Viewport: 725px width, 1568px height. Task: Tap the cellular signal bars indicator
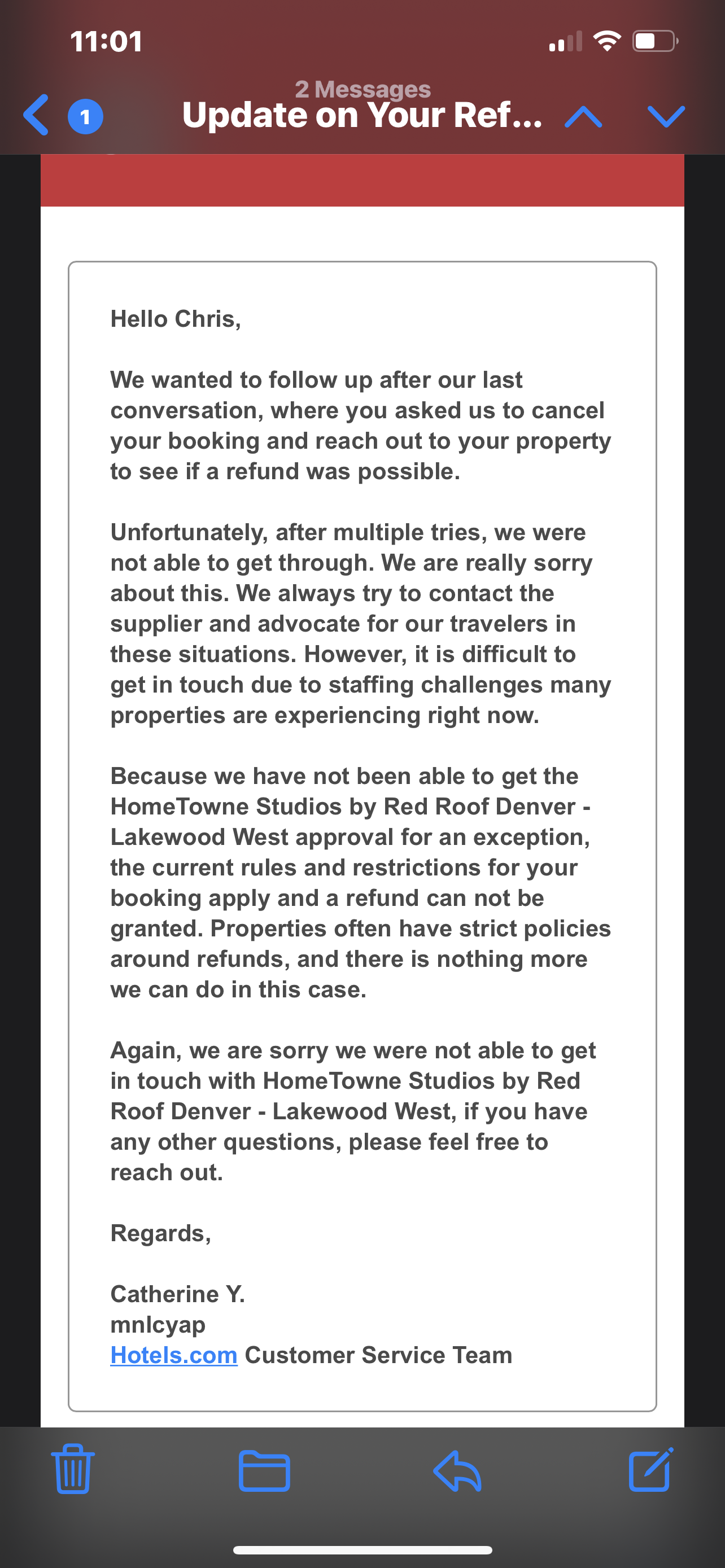click(x=566, y=41)
